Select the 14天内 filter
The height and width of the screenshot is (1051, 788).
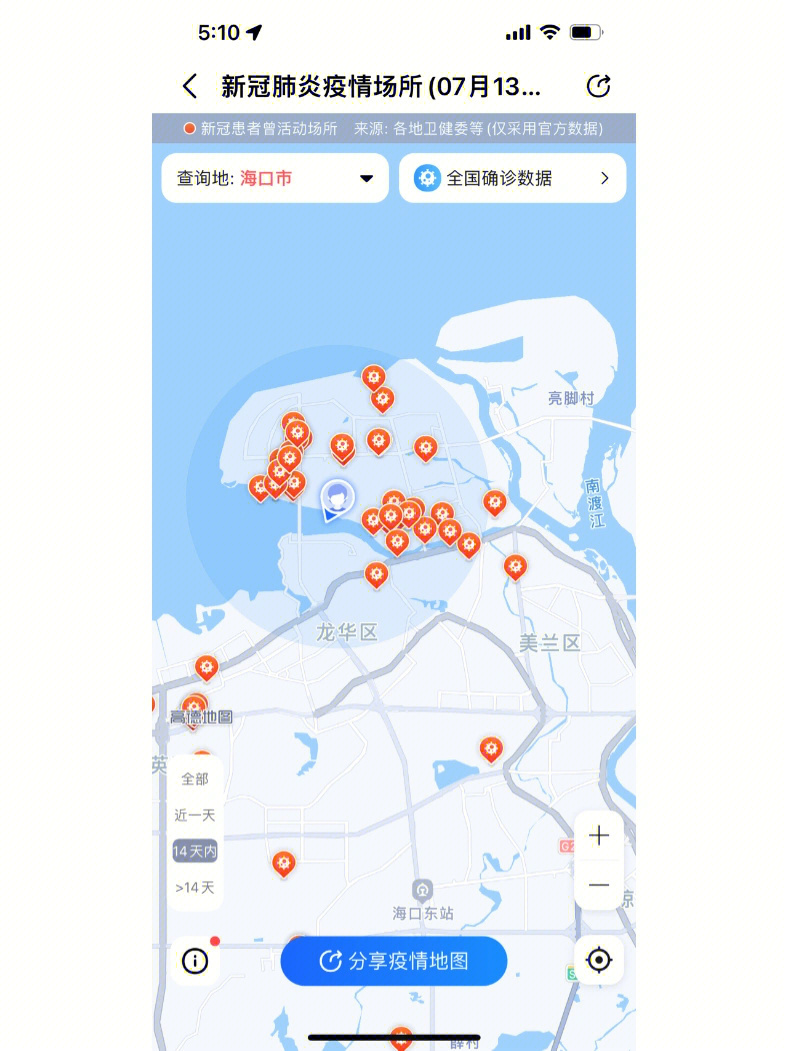point(195,851)
